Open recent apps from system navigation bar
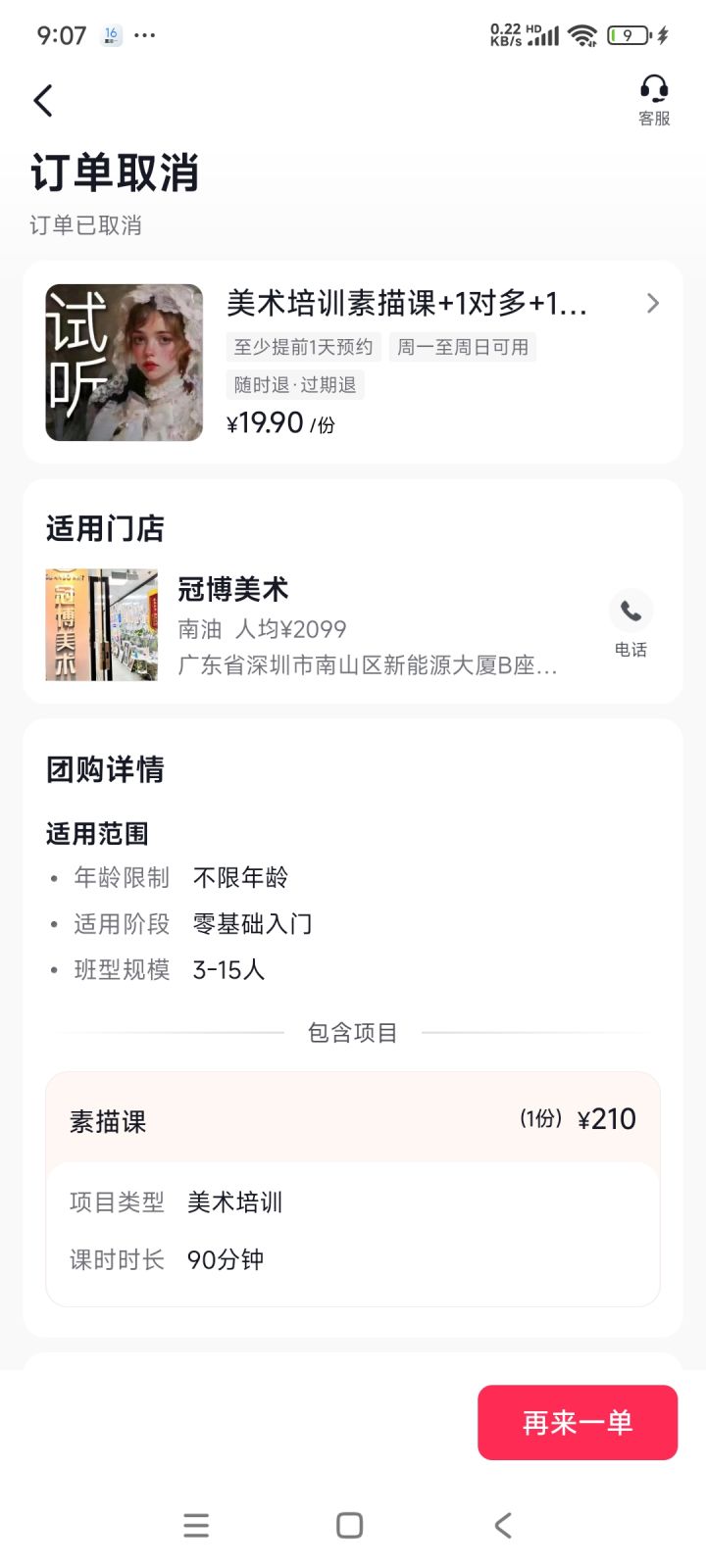This screenshot has width=706, height=1568. coord(196,1525)
